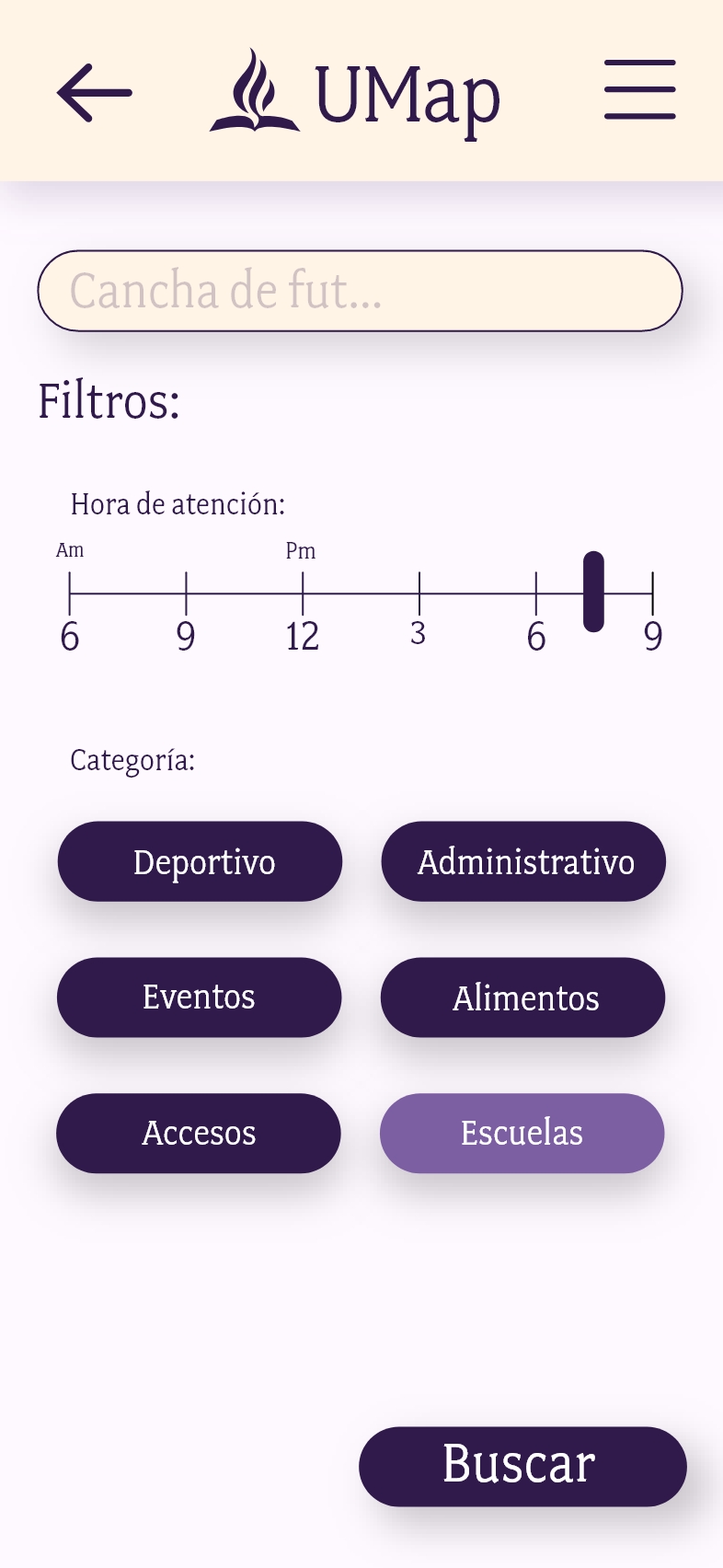Screen dimensions: 723x1568
Task: Toggle the Escuelas category
Action: (522, 1134)
